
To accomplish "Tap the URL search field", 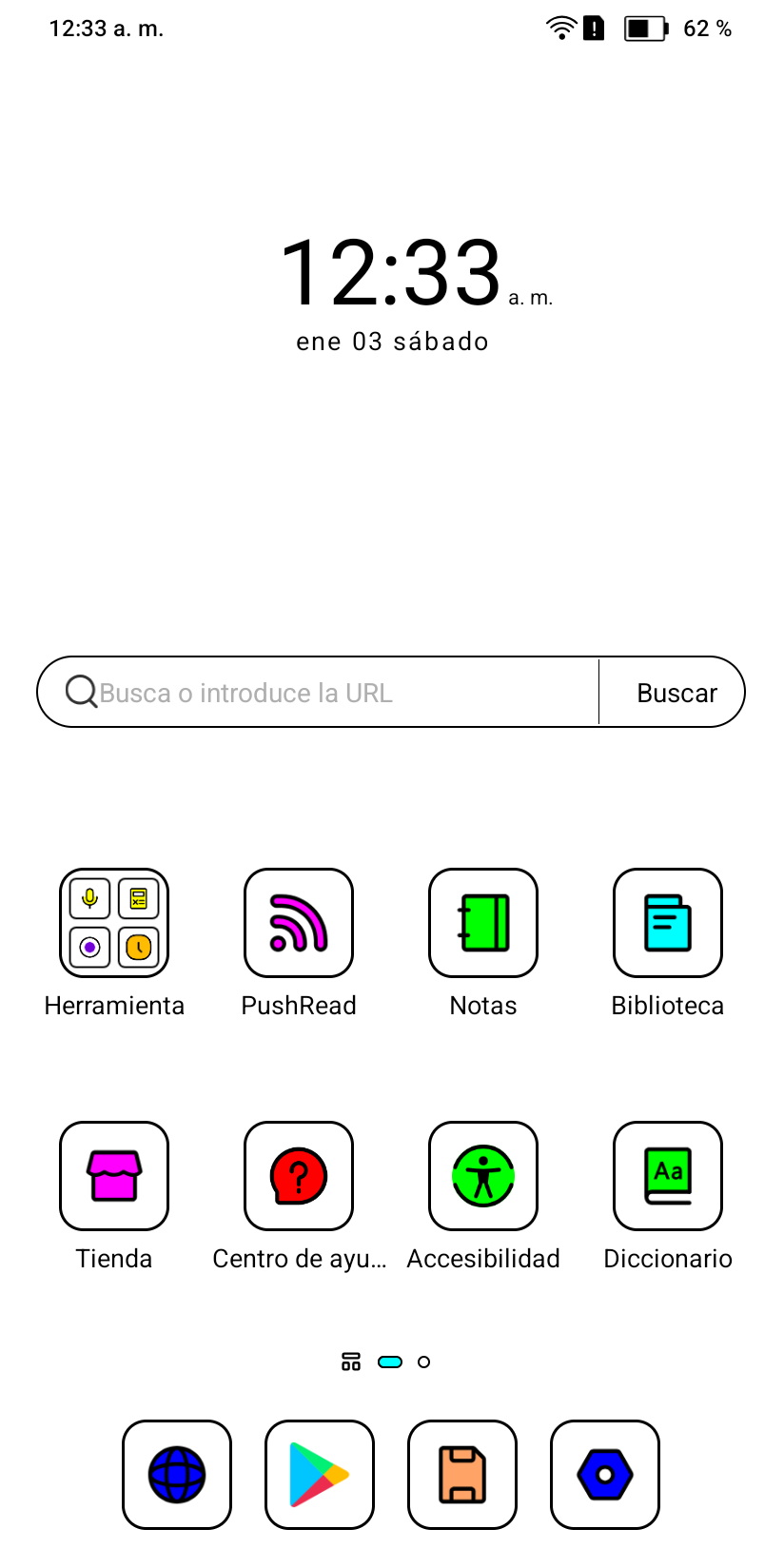I will click(x=323, y=693).
